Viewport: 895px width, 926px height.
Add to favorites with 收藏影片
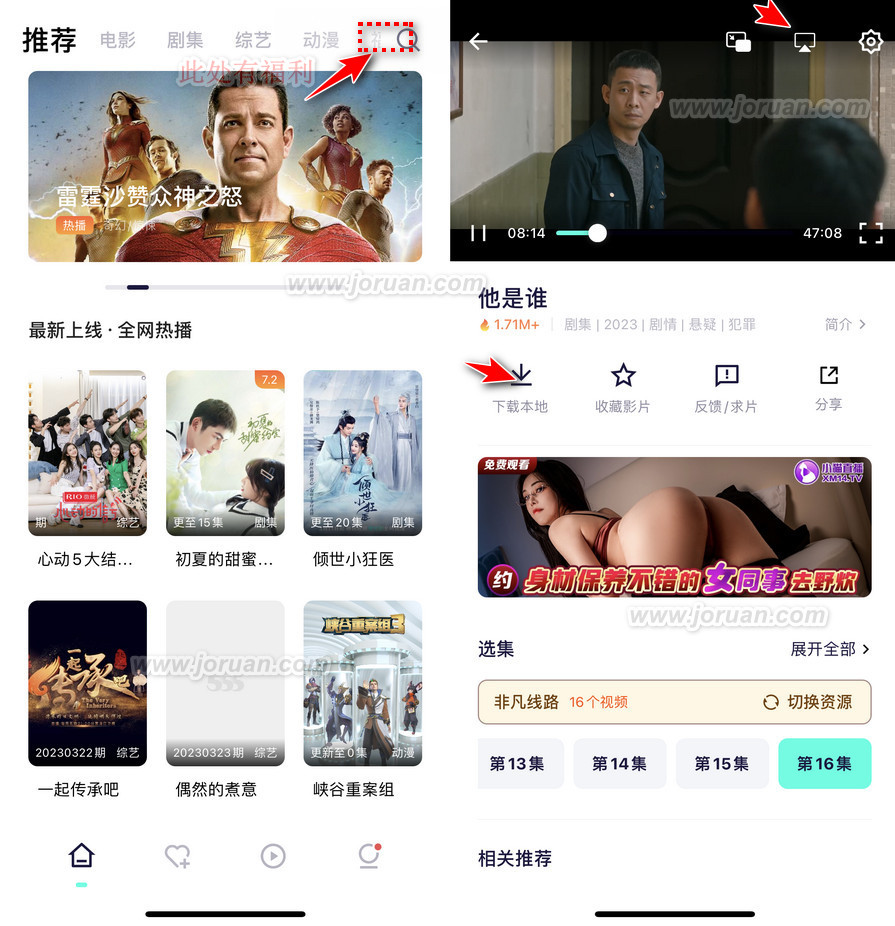pyautogui.click(x=623, y=387)
